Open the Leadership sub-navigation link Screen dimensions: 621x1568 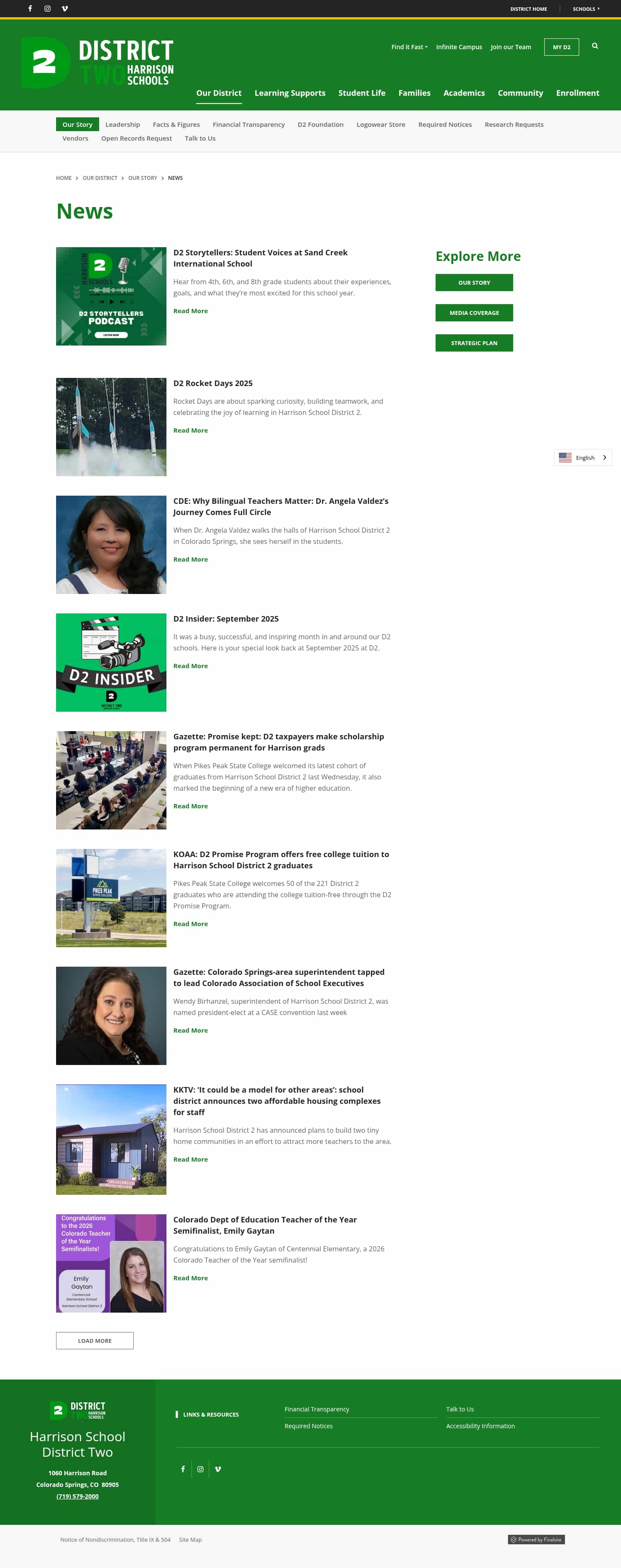pos(122,125)
